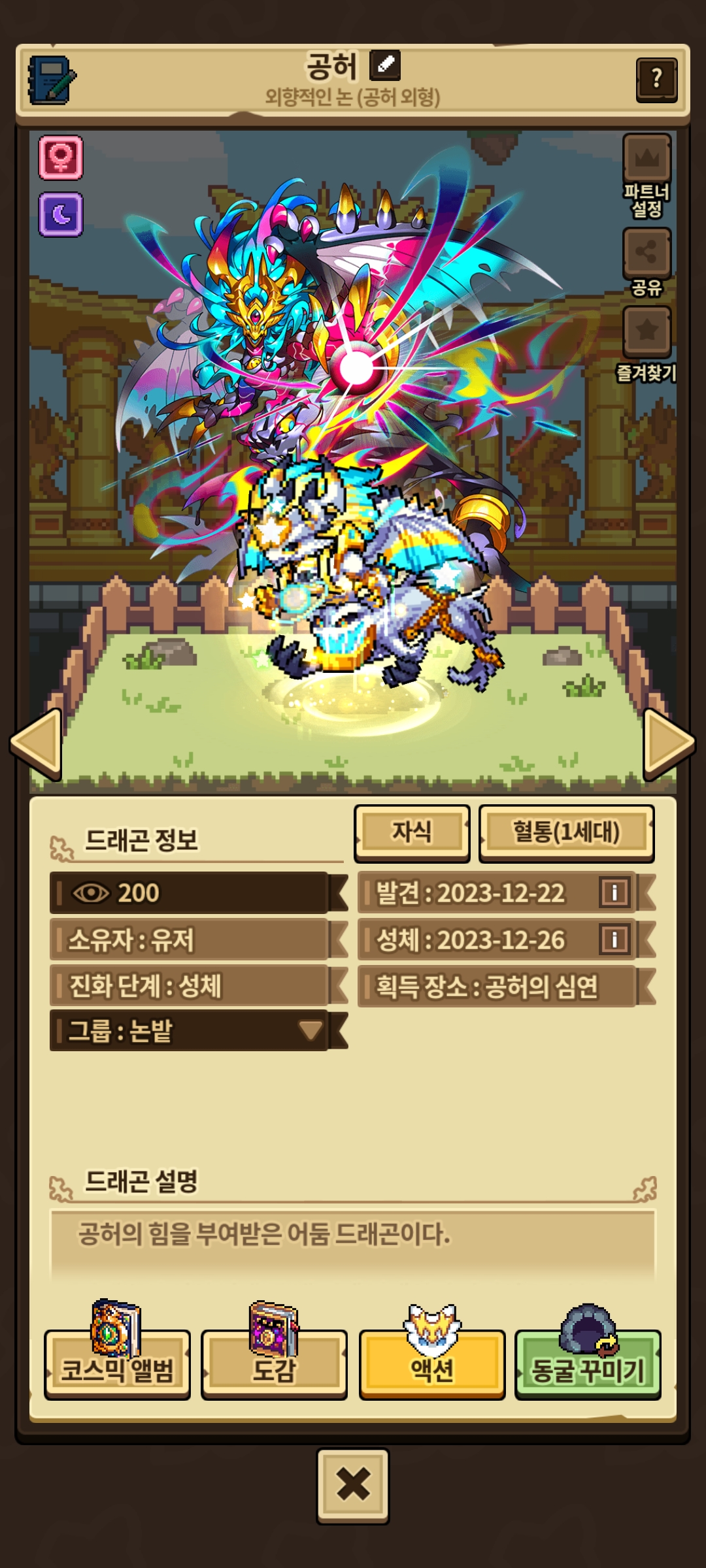Open the notebook memo icon
Image resolution: width=706 pixels, height=1568 pixels.
52,80
